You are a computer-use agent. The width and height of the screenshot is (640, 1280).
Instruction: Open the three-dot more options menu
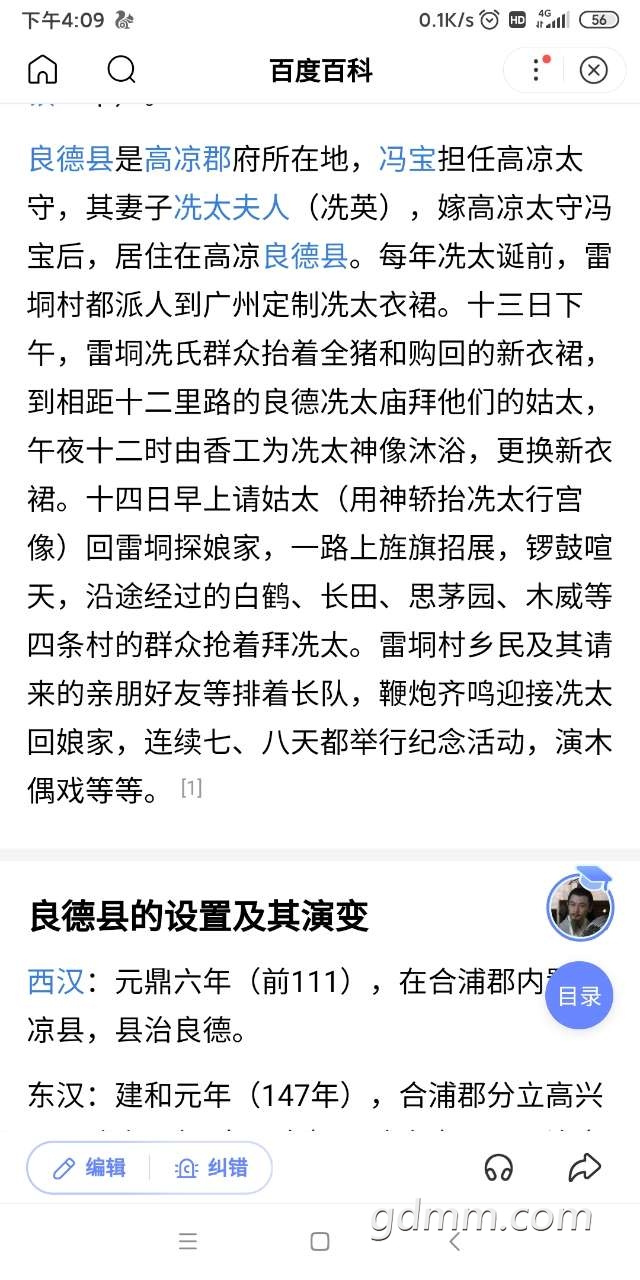pyautogui.click(x=537, y=70)
